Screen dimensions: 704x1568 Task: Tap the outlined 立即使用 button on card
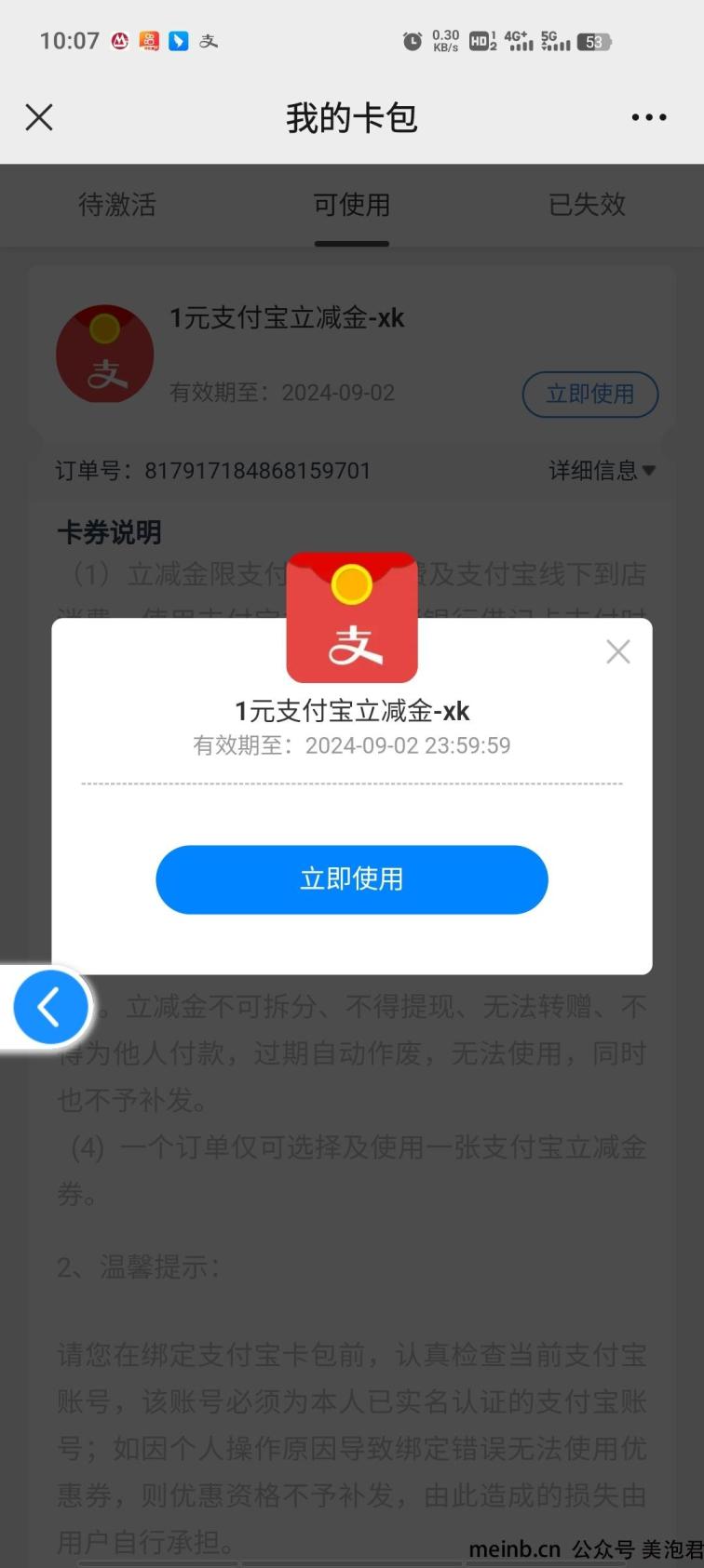[589, 394]
